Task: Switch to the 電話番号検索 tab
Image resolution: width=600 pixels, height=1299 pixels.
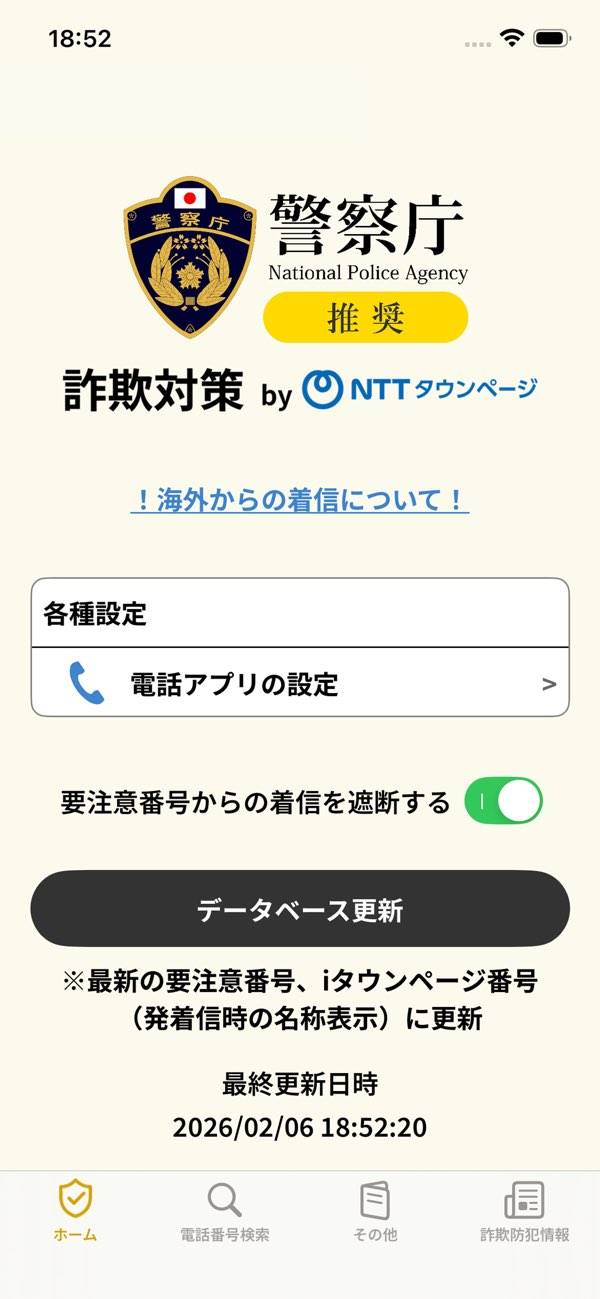Action: pos(225,1211)
